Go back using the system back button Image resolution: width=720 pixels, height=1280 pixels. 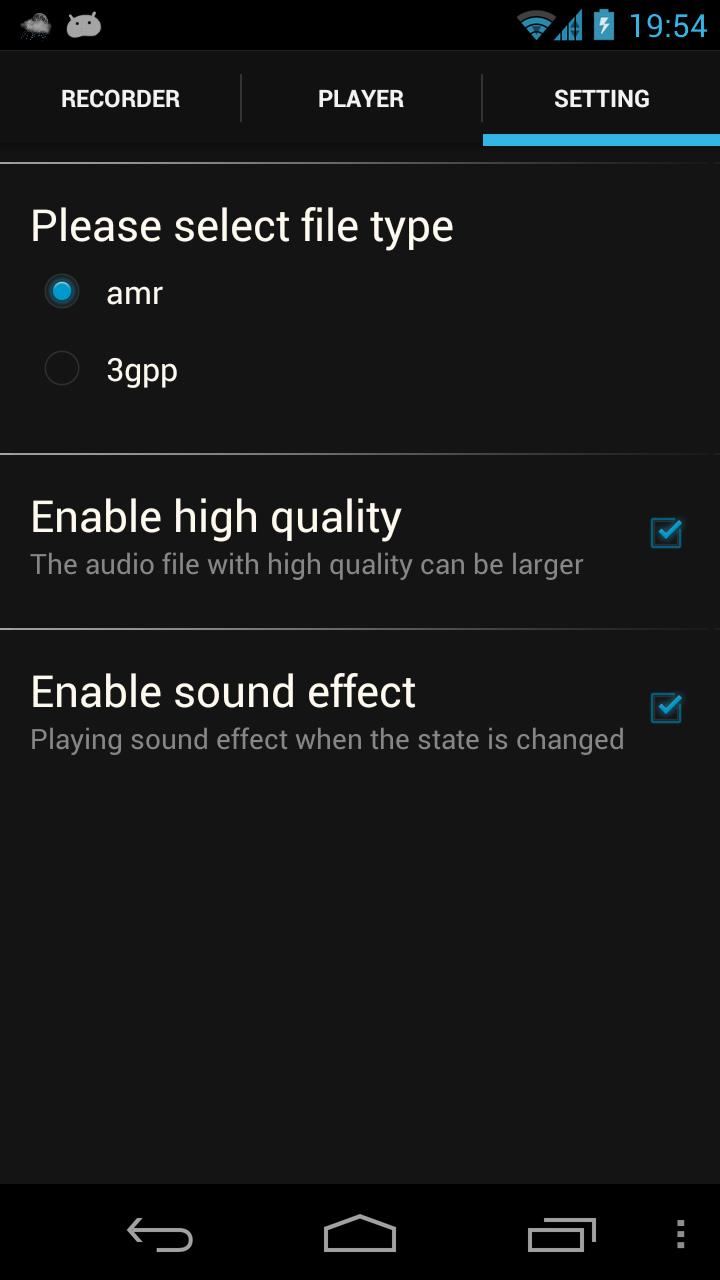click(160, 1235)
